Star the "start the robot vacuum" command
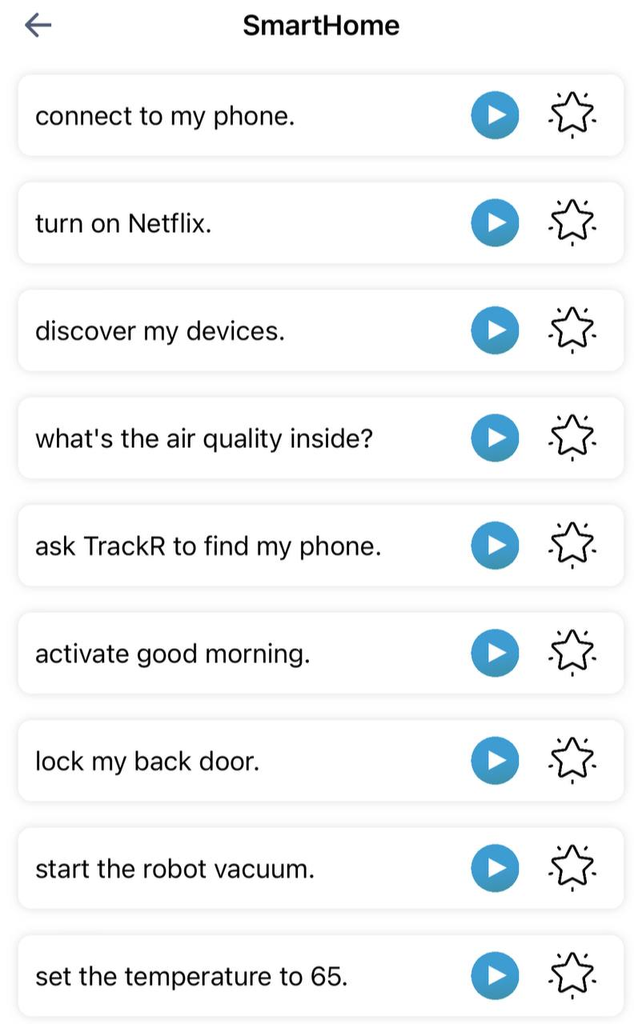This screenshot has width=642, height=1024. tap(572, 868)
